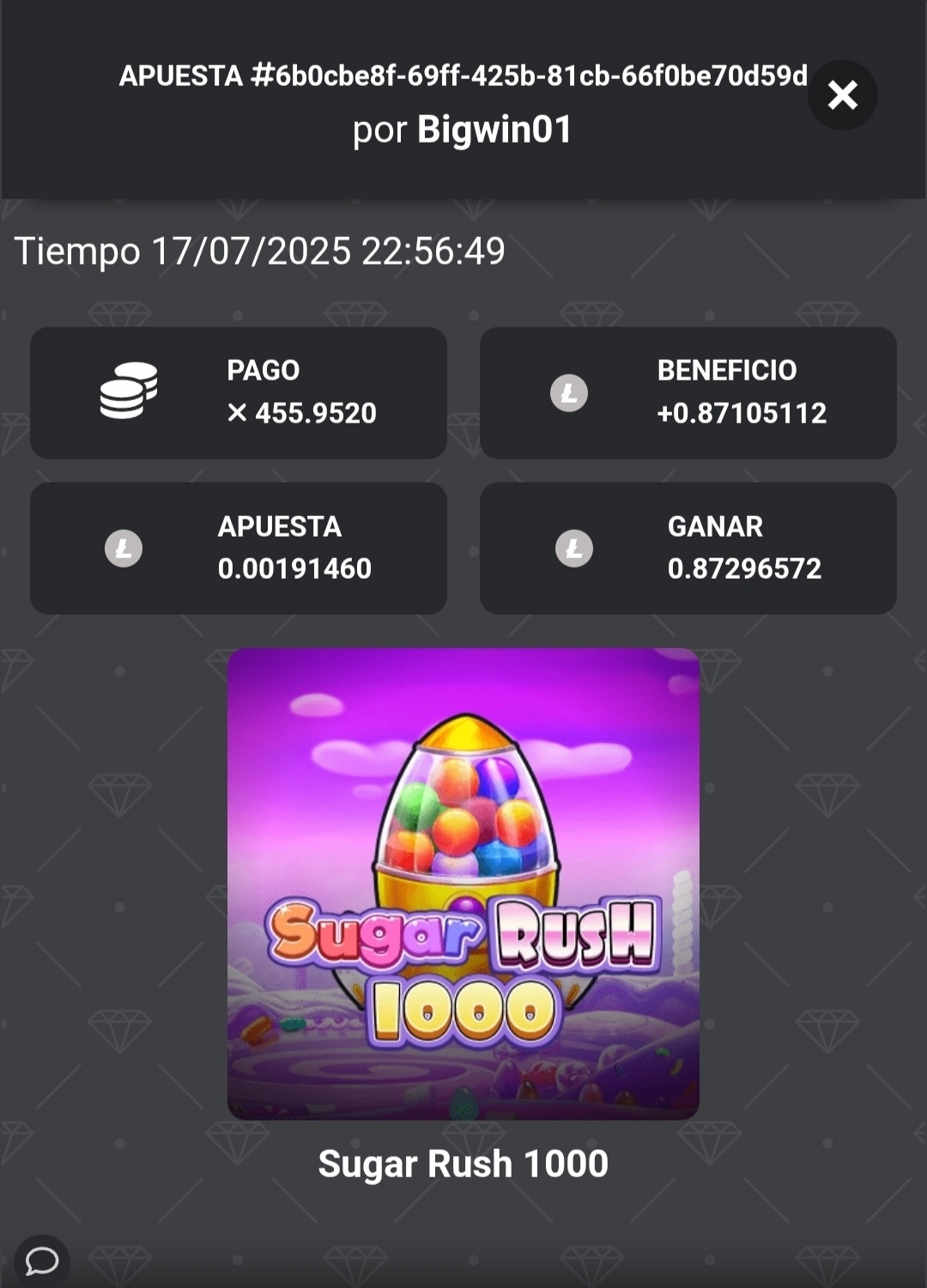Open the chat bubble icon
This screenshot has width=927, height=1288.
coord(41,1261)
